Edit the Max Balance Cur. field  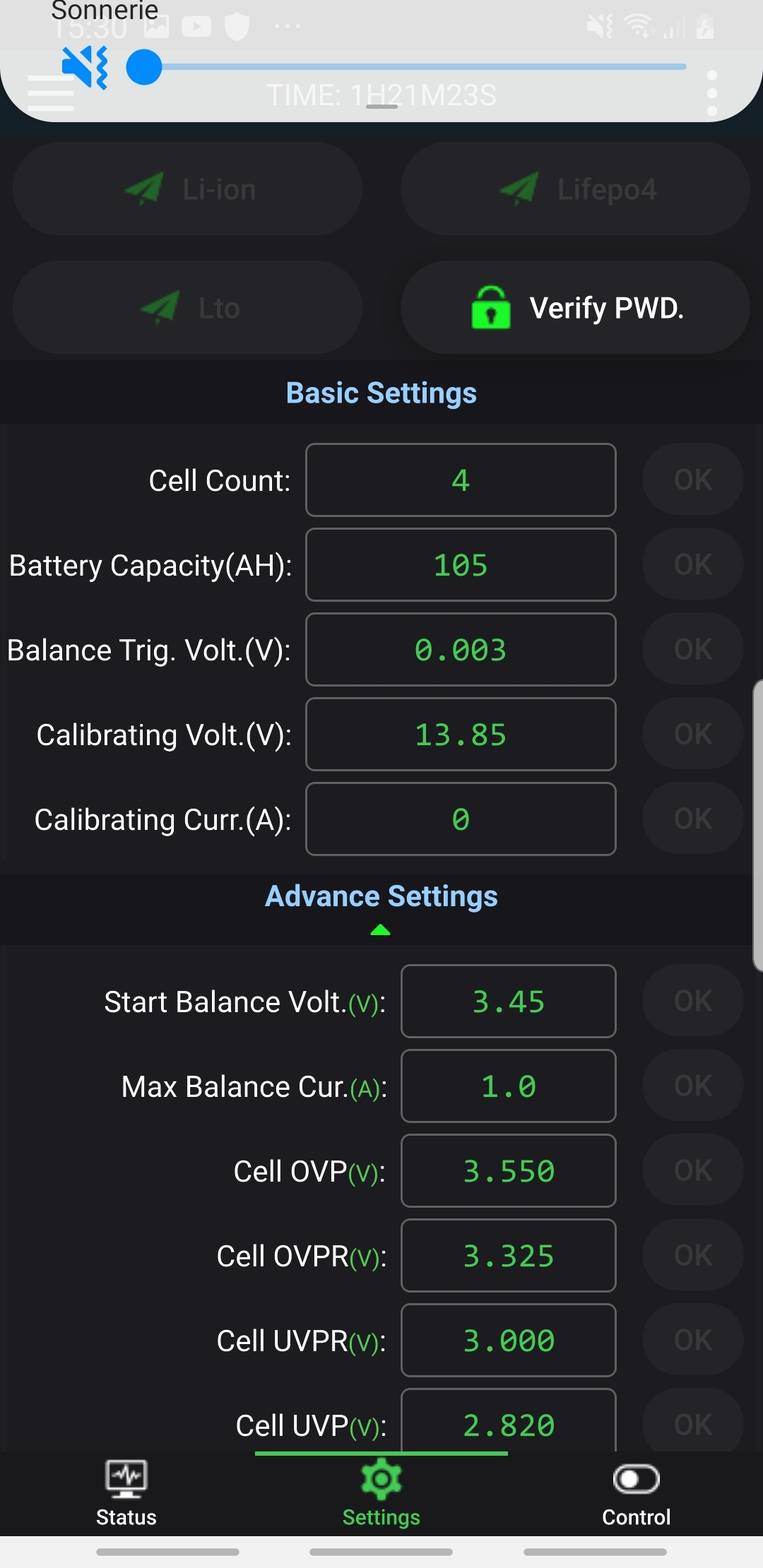click(x=508, y=1086)
